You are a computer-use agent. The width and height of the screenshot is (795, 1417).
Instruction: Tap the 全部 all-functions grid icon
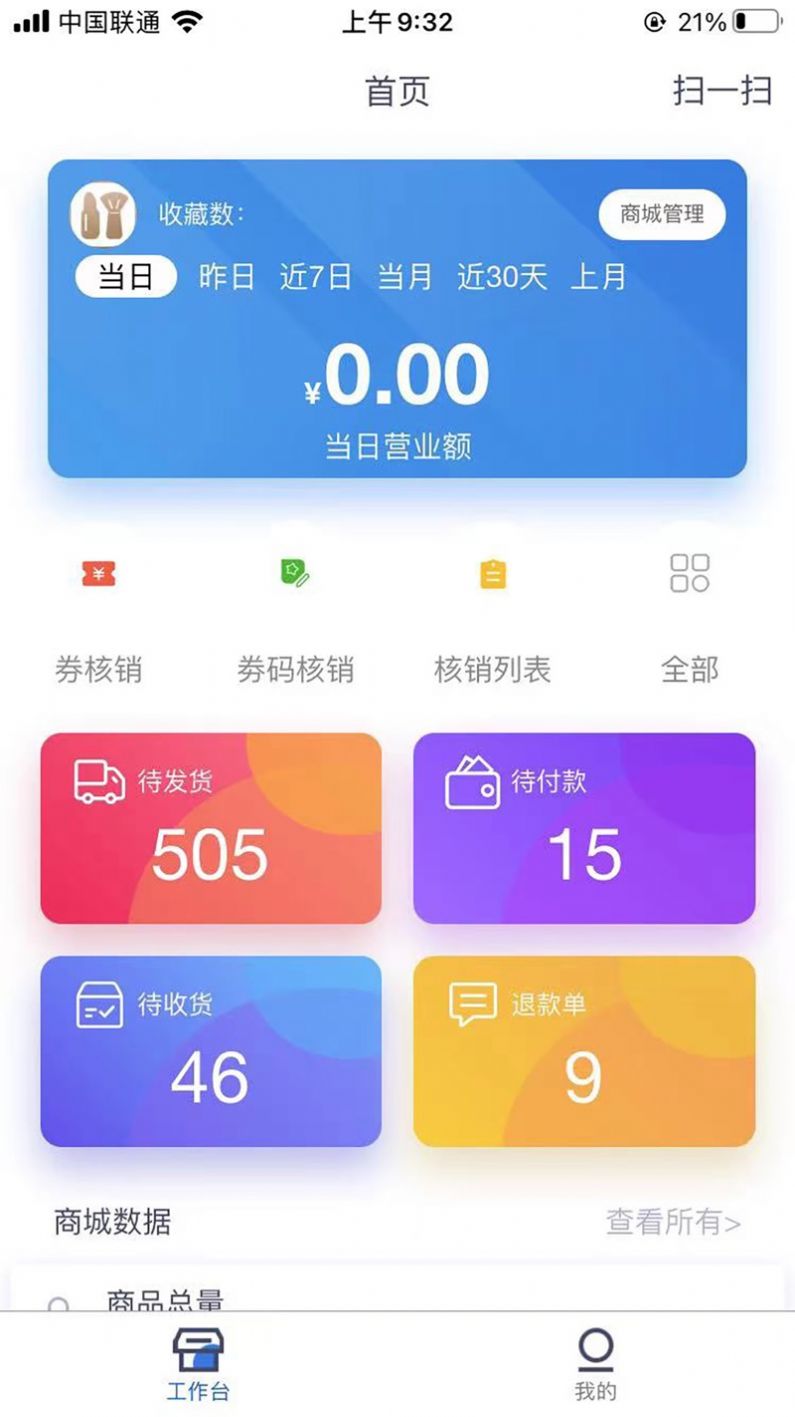[x=688, y=570]
